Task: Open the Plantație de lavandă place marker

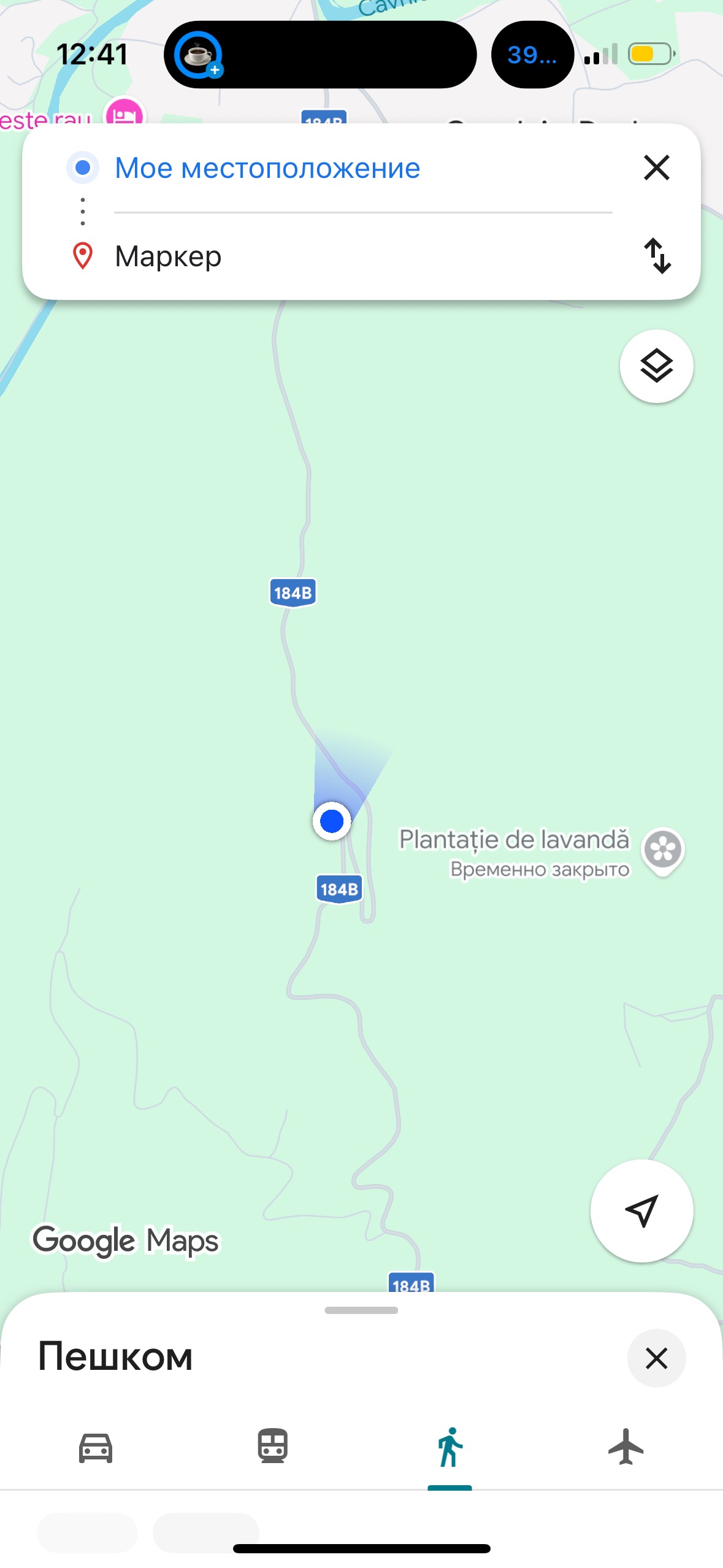Action: click(662, 850)
